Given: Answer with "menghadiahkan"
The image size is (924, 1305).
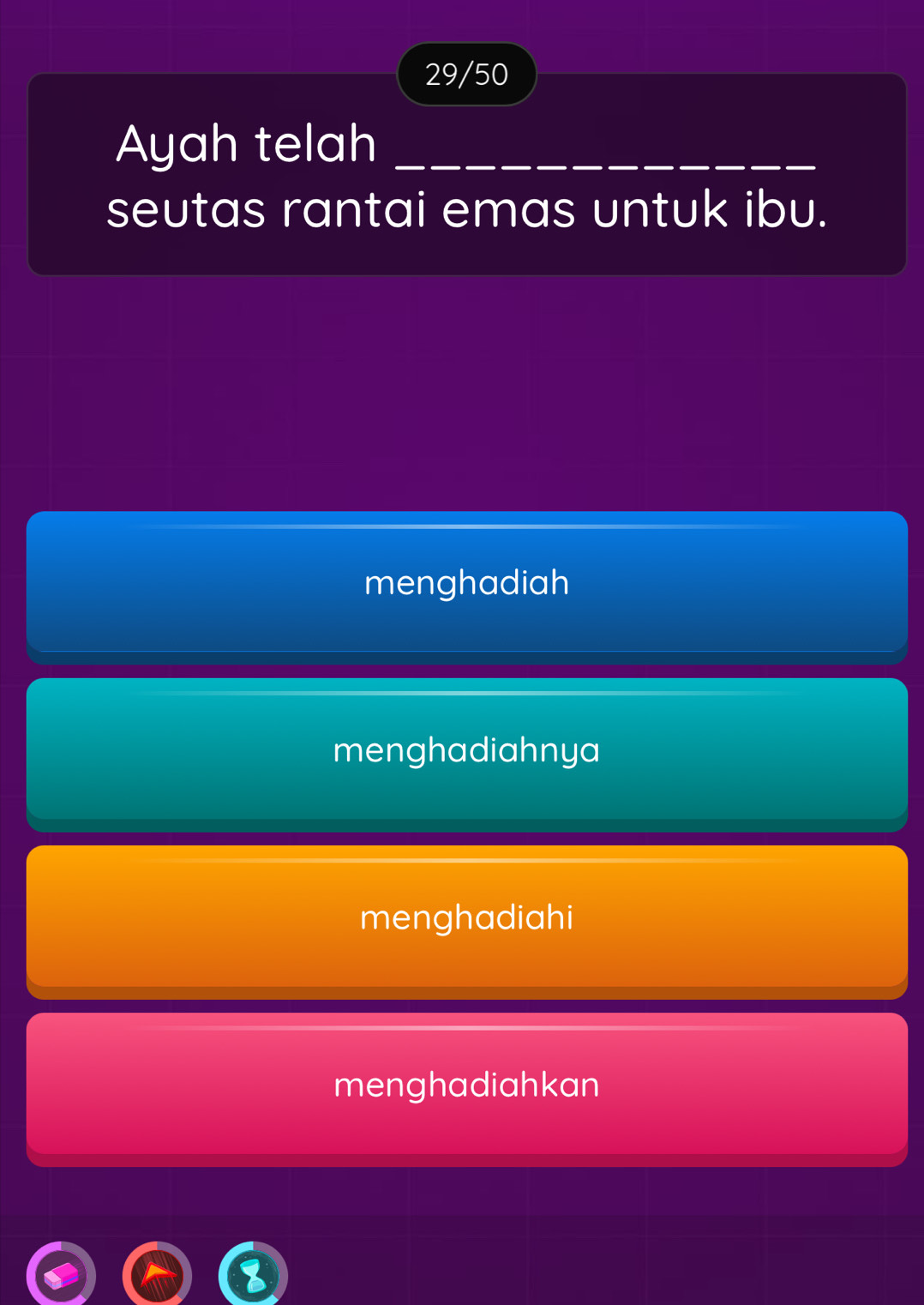Looking at the screenshot, I should pyautogui.click(x=466, y=1085).
